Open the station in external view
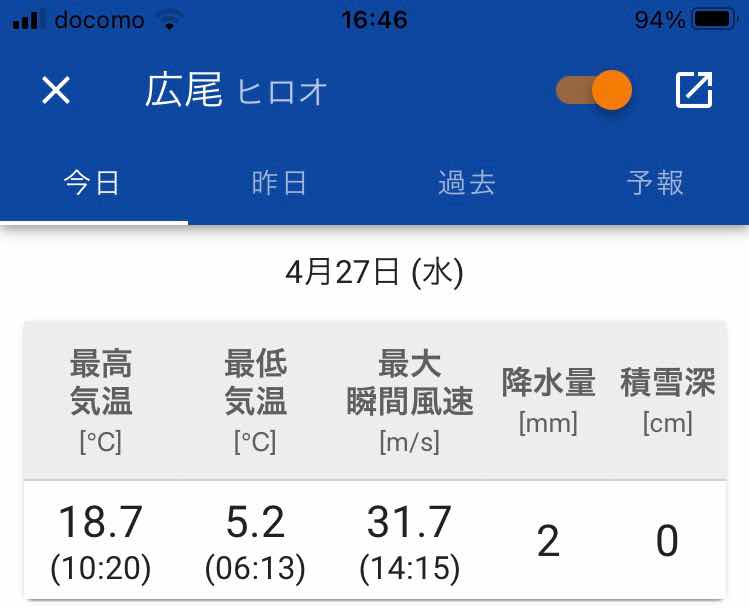The width and height of the screenshot is (749, 610). tap(694, 91)
